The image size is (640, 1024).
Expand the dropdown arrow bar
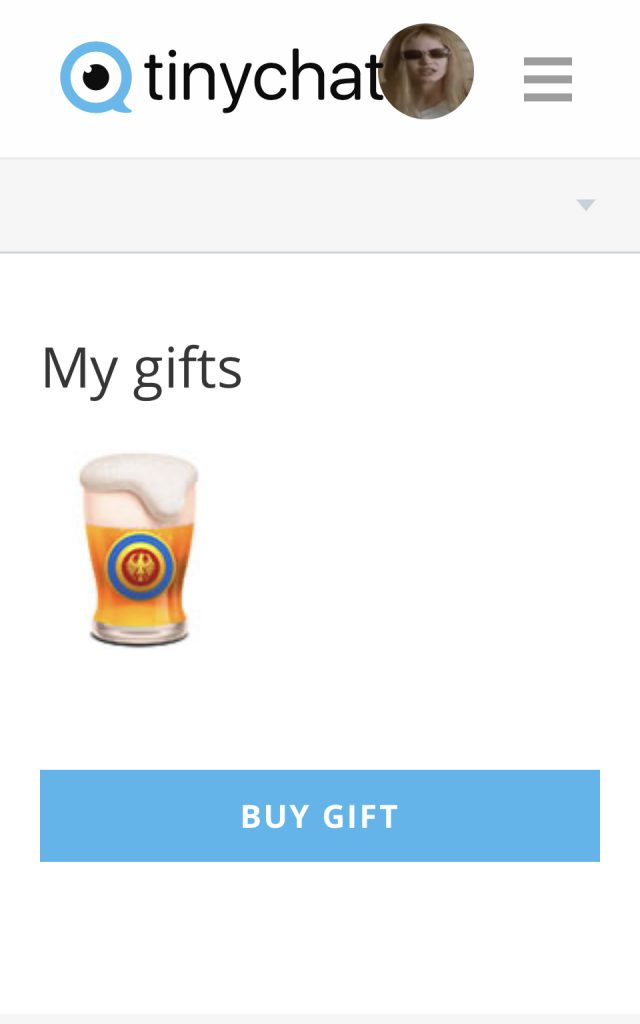pyautogui.click(x=320, y=205)
